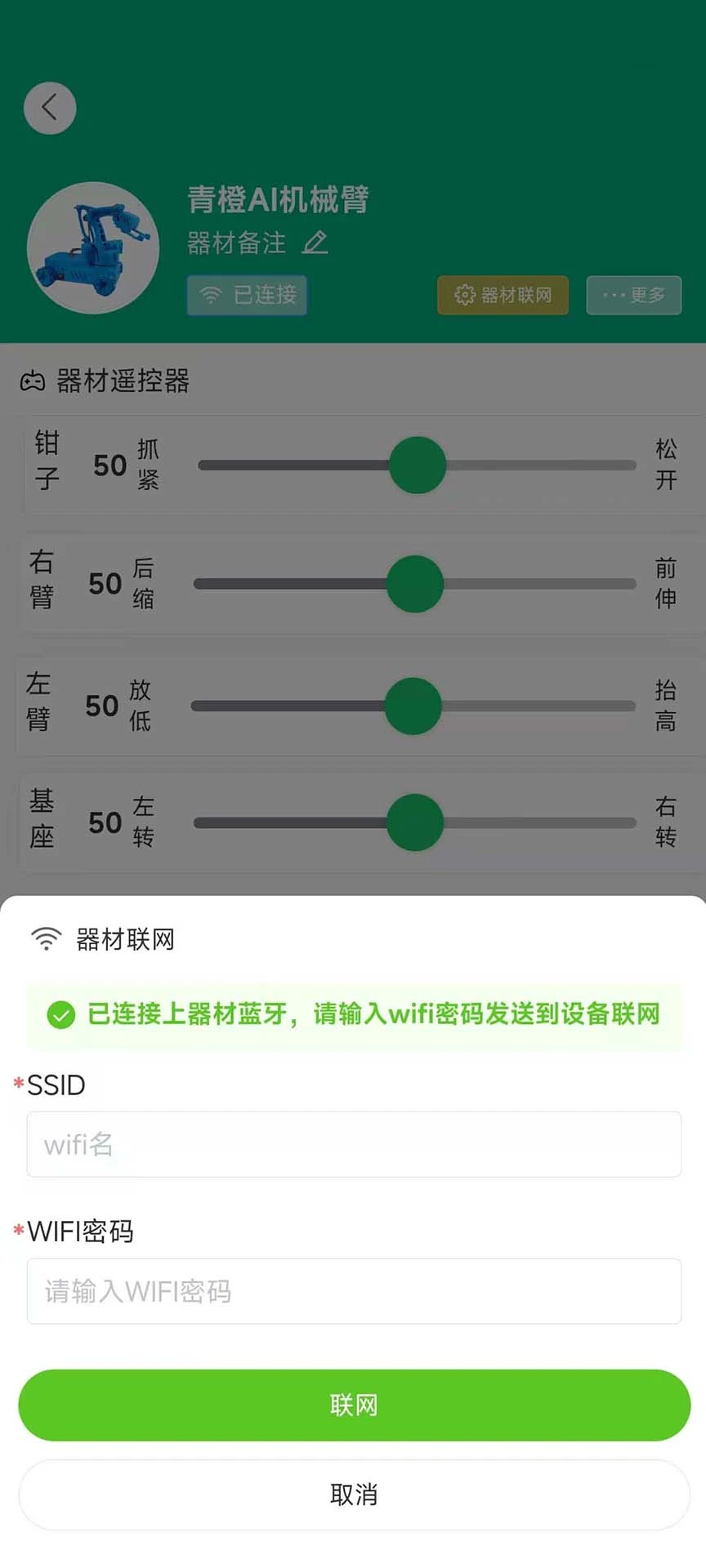Click 取消 to dismiss the dialog
The height and width of the screenshot is (1568, 706).
(x=353, y=1494)
